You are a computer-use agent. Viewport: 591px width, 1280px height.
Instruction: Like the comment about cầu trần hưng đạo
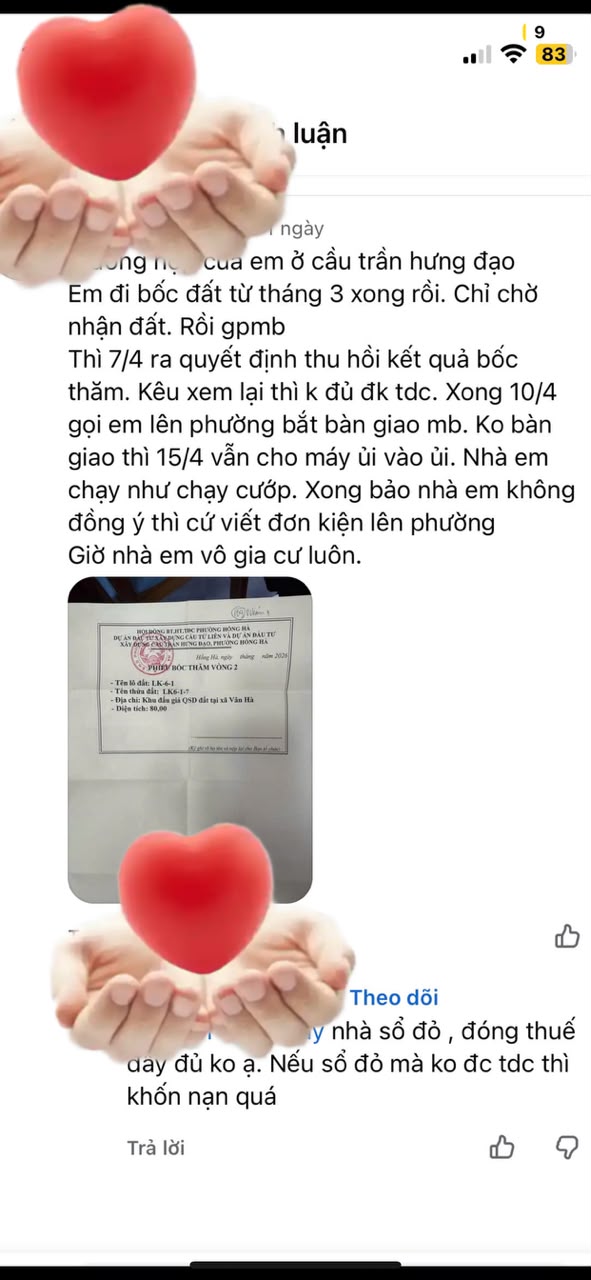pyautogui.click(x=567, y=936)
